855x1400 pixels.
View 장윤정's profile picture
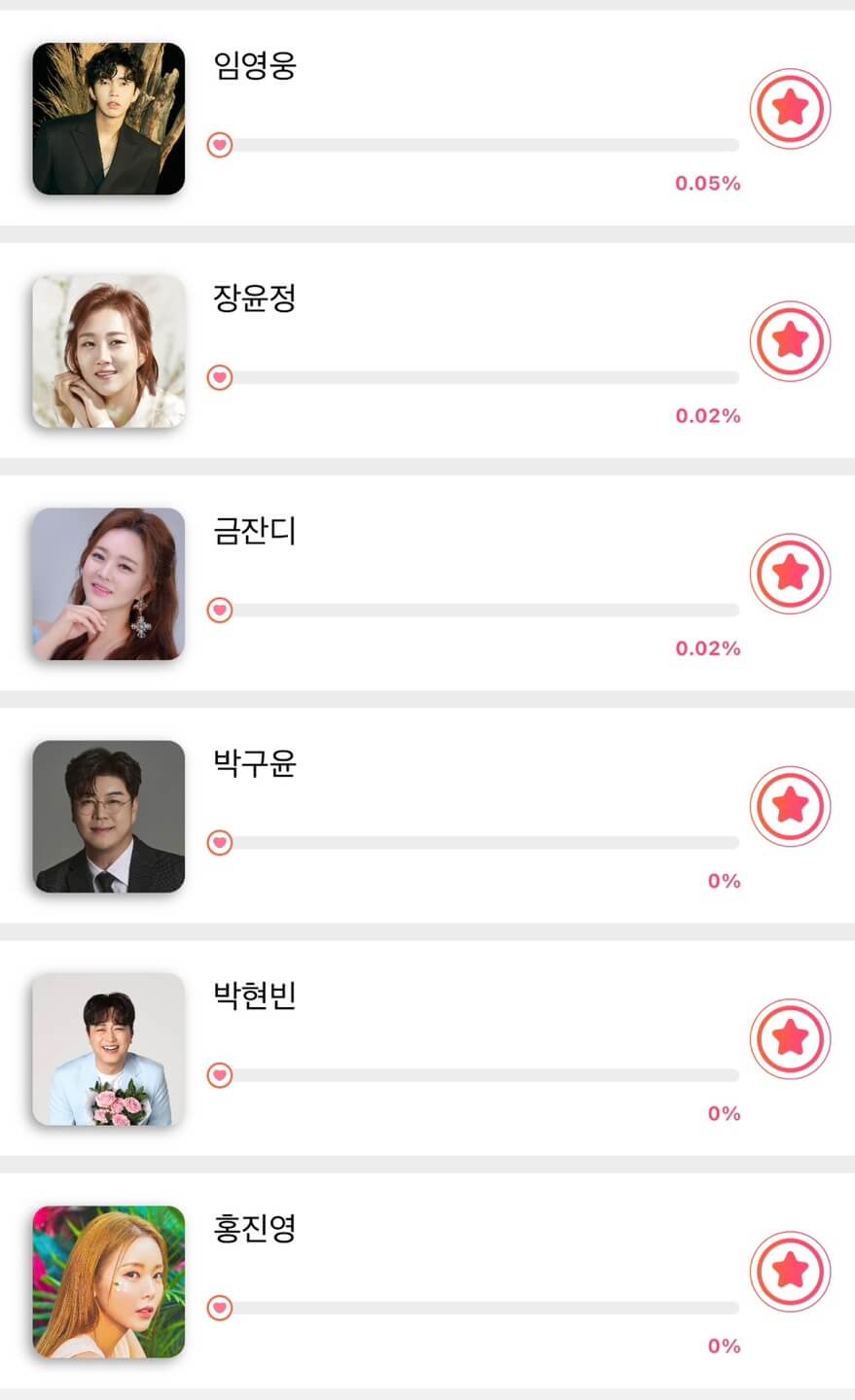pos(108,351)
